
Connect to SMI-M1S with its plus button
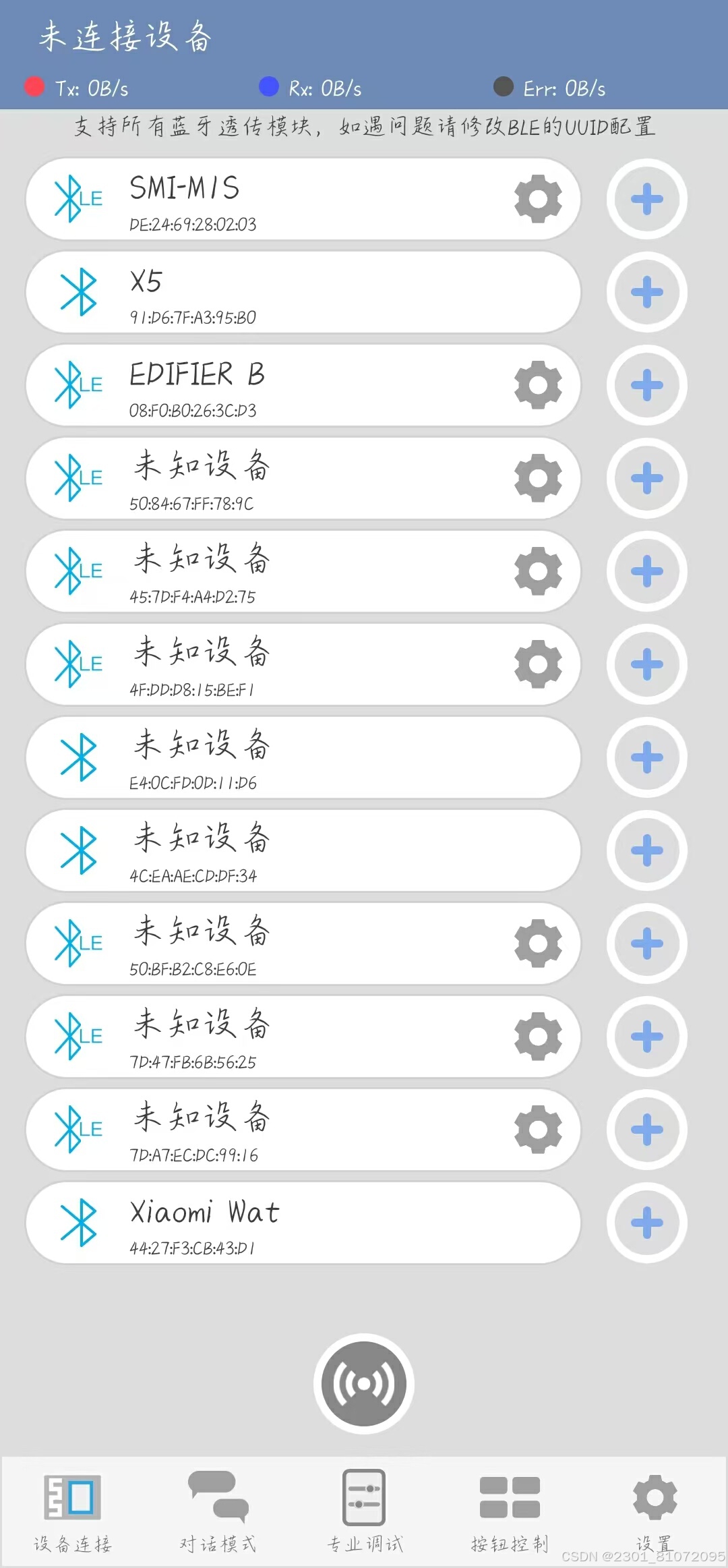(646, 199)
